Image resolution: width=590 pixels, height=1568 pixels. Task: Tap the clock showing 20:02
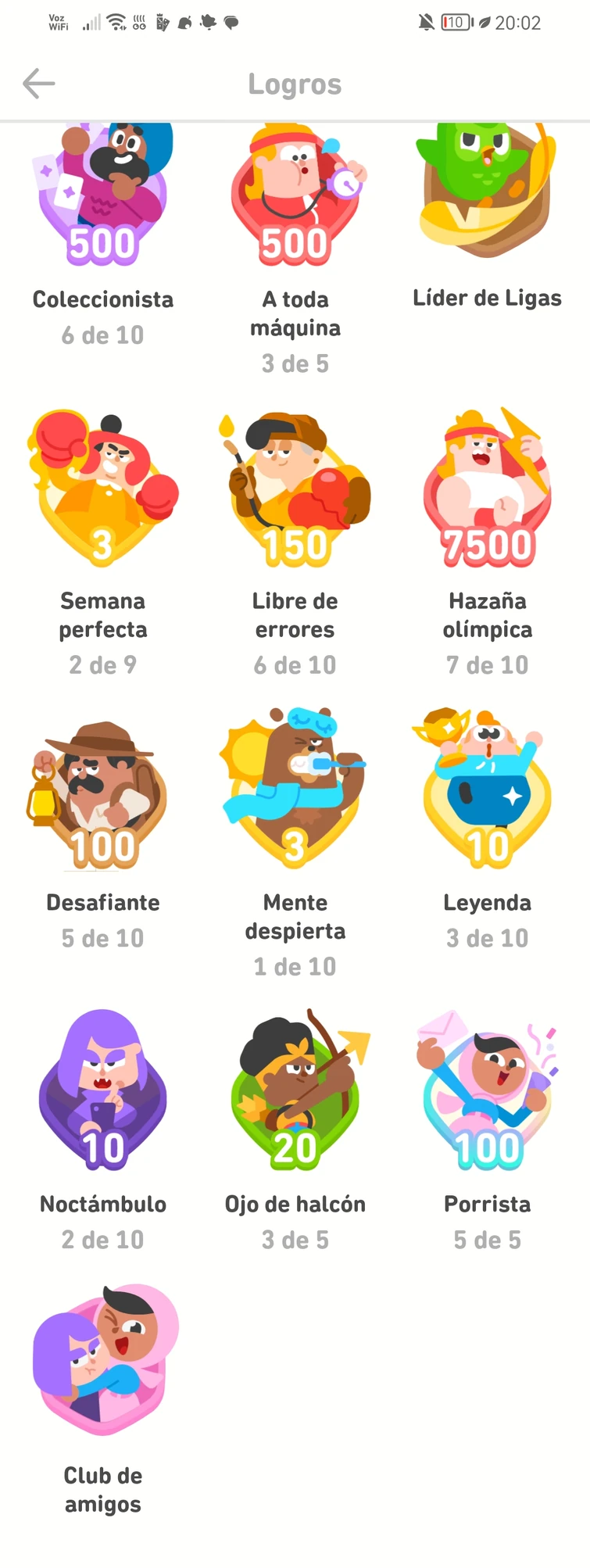517,23
